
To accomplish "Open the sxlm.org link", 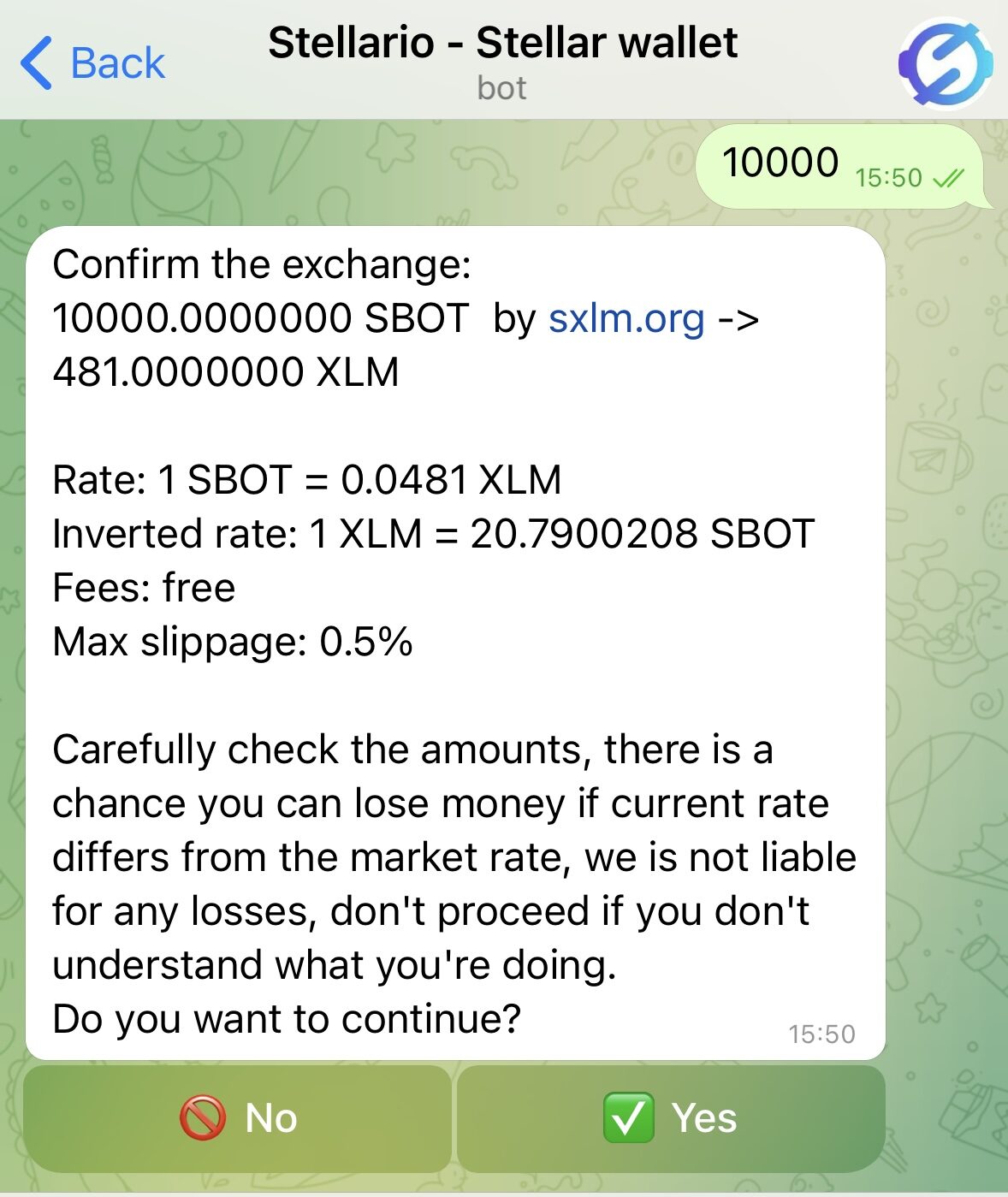I will click(626, 318).
